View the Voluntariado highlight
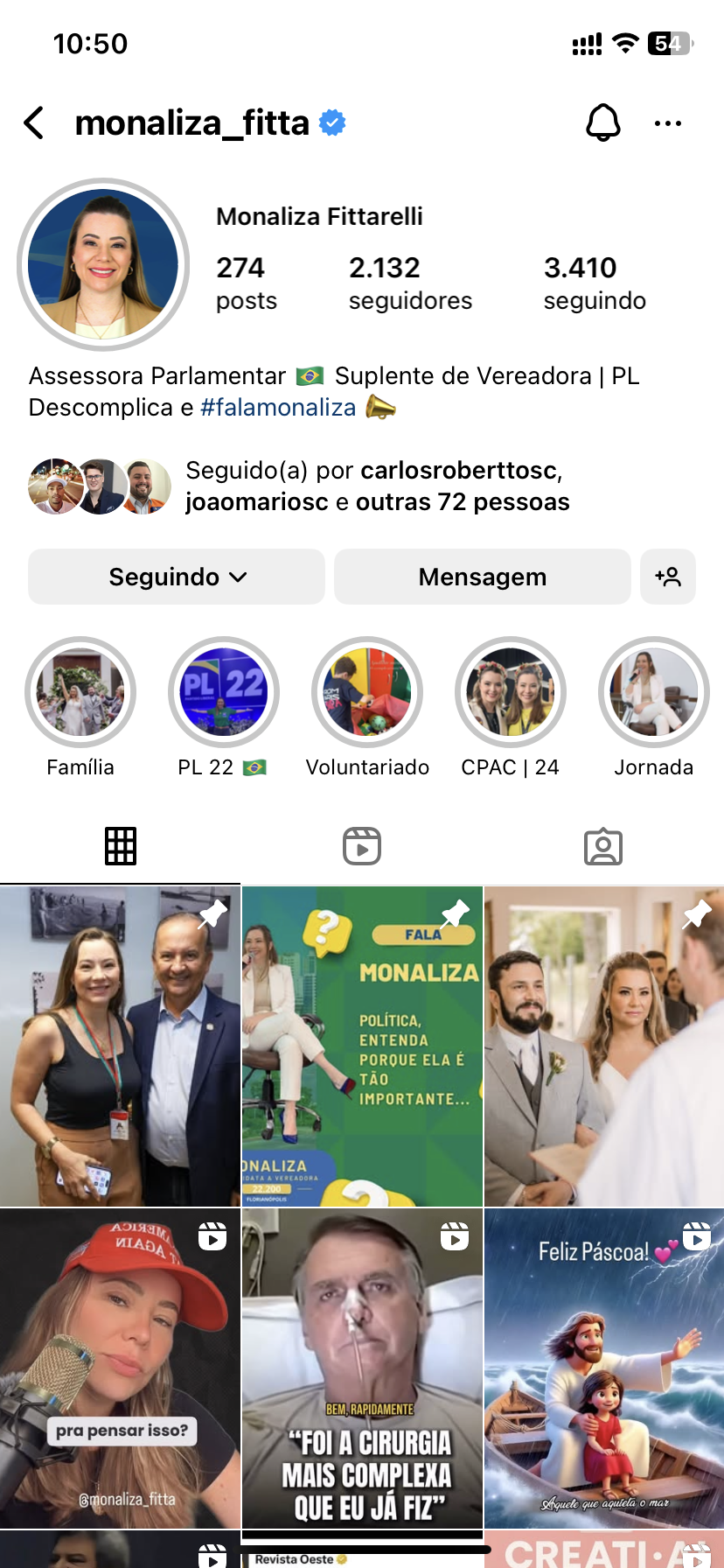Screen dimensions: 724x1568 (367, 692)
